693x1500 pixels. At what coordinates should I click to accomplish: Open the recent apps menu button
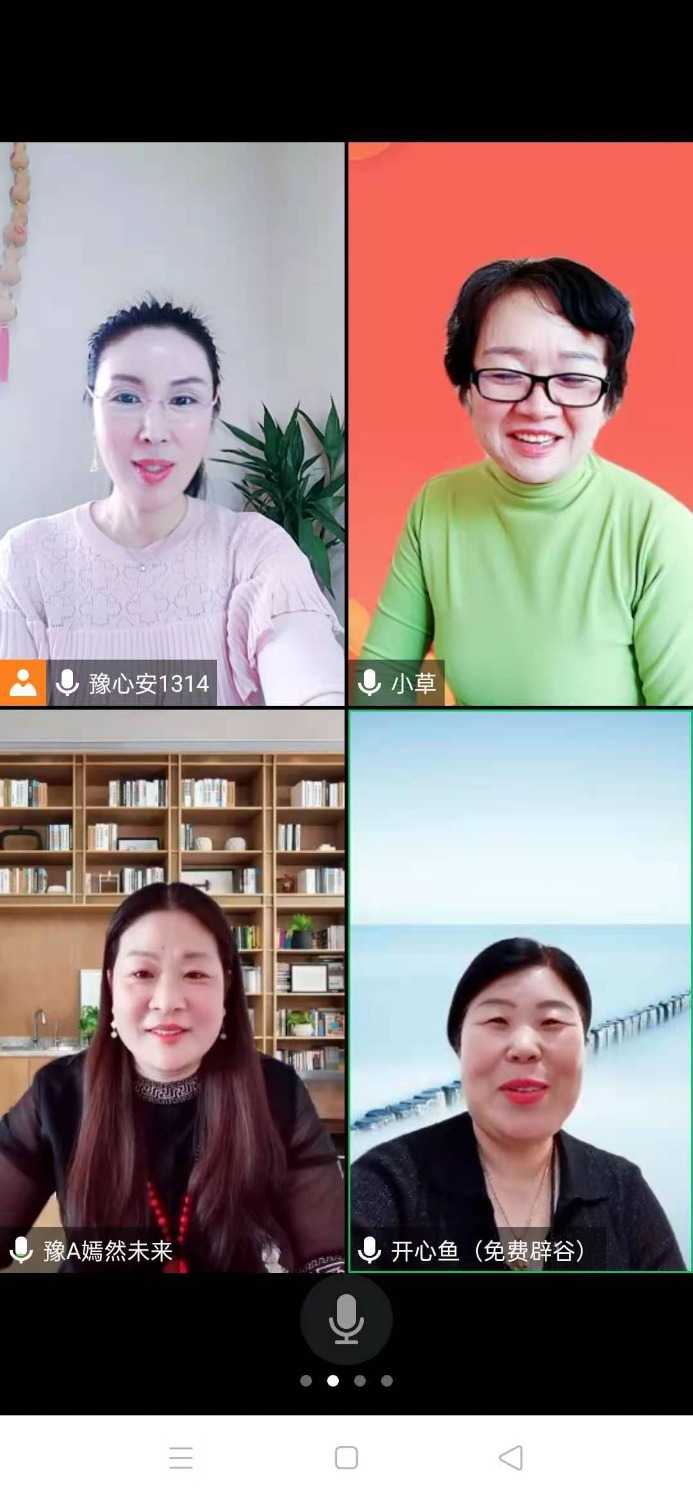click(x=181, y=1458)
